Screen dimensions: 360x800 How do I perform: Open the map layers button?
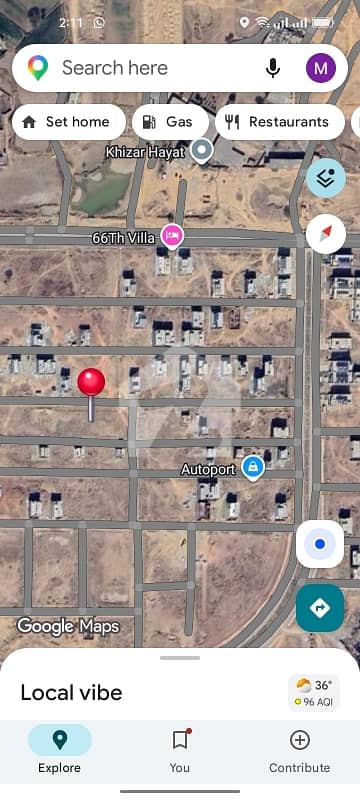tap(326, 178)
